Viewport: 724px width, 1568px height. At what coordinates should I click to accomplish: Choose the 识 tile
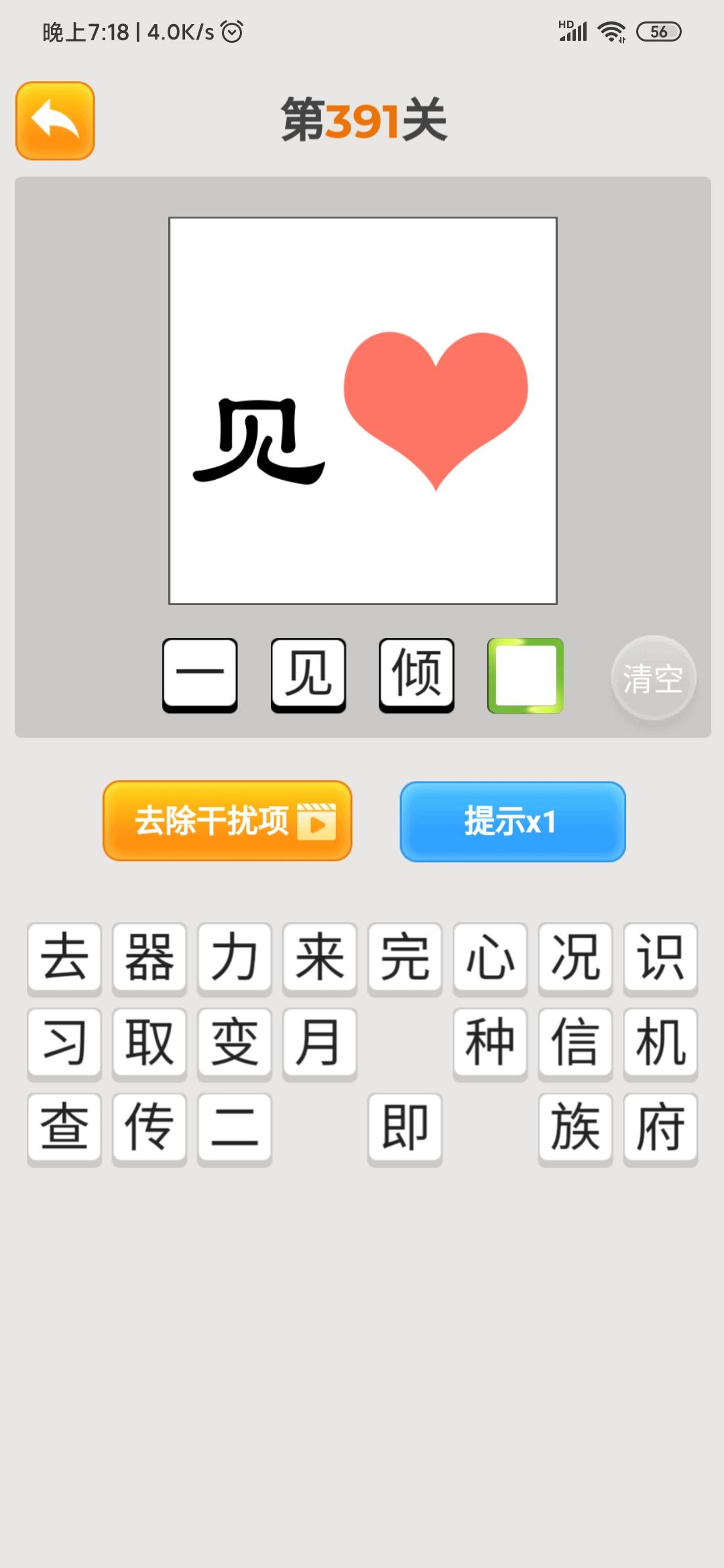660,958
